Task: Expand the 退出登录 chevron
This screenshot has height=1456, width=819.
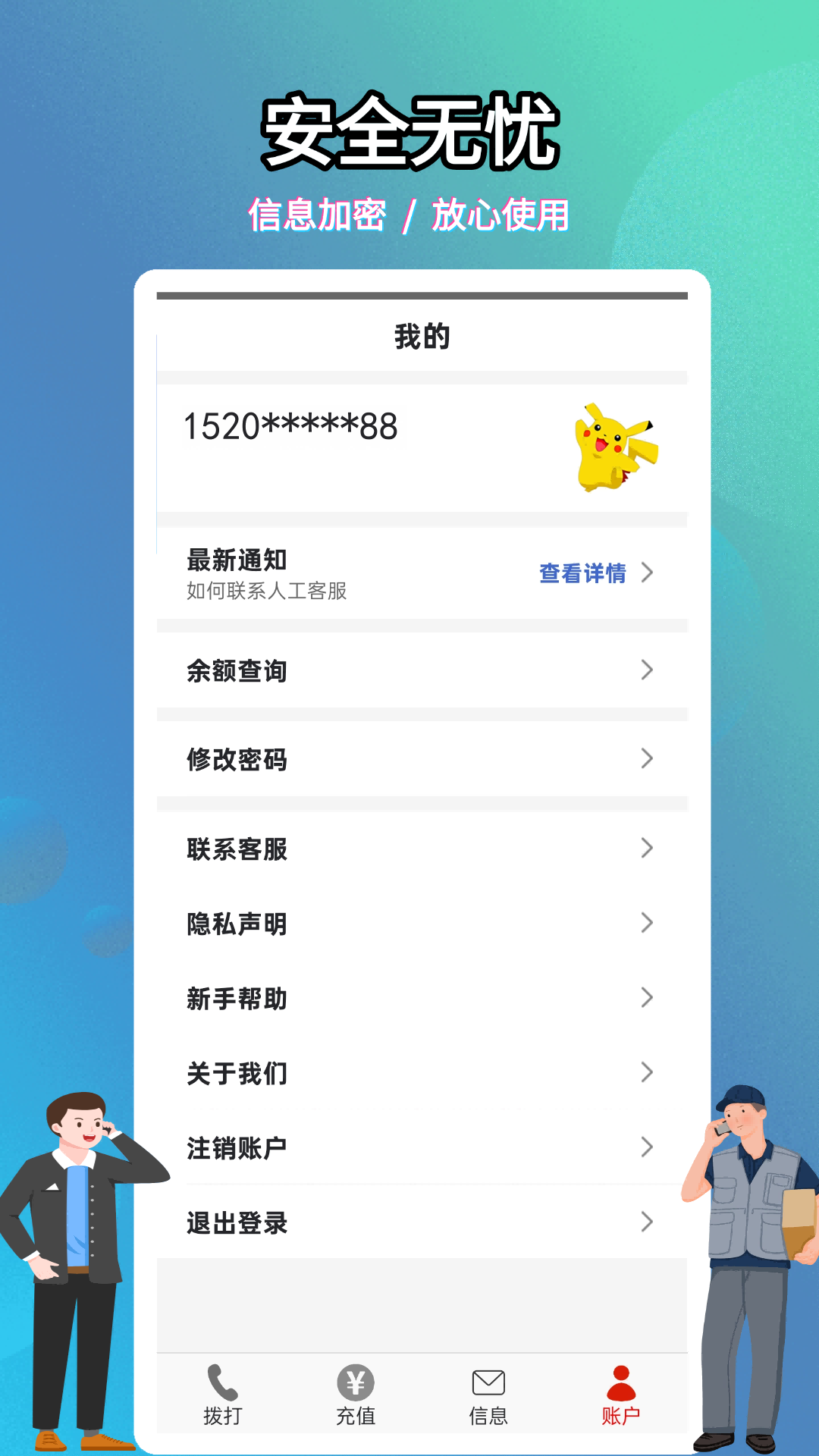Action: point(646,1222)
